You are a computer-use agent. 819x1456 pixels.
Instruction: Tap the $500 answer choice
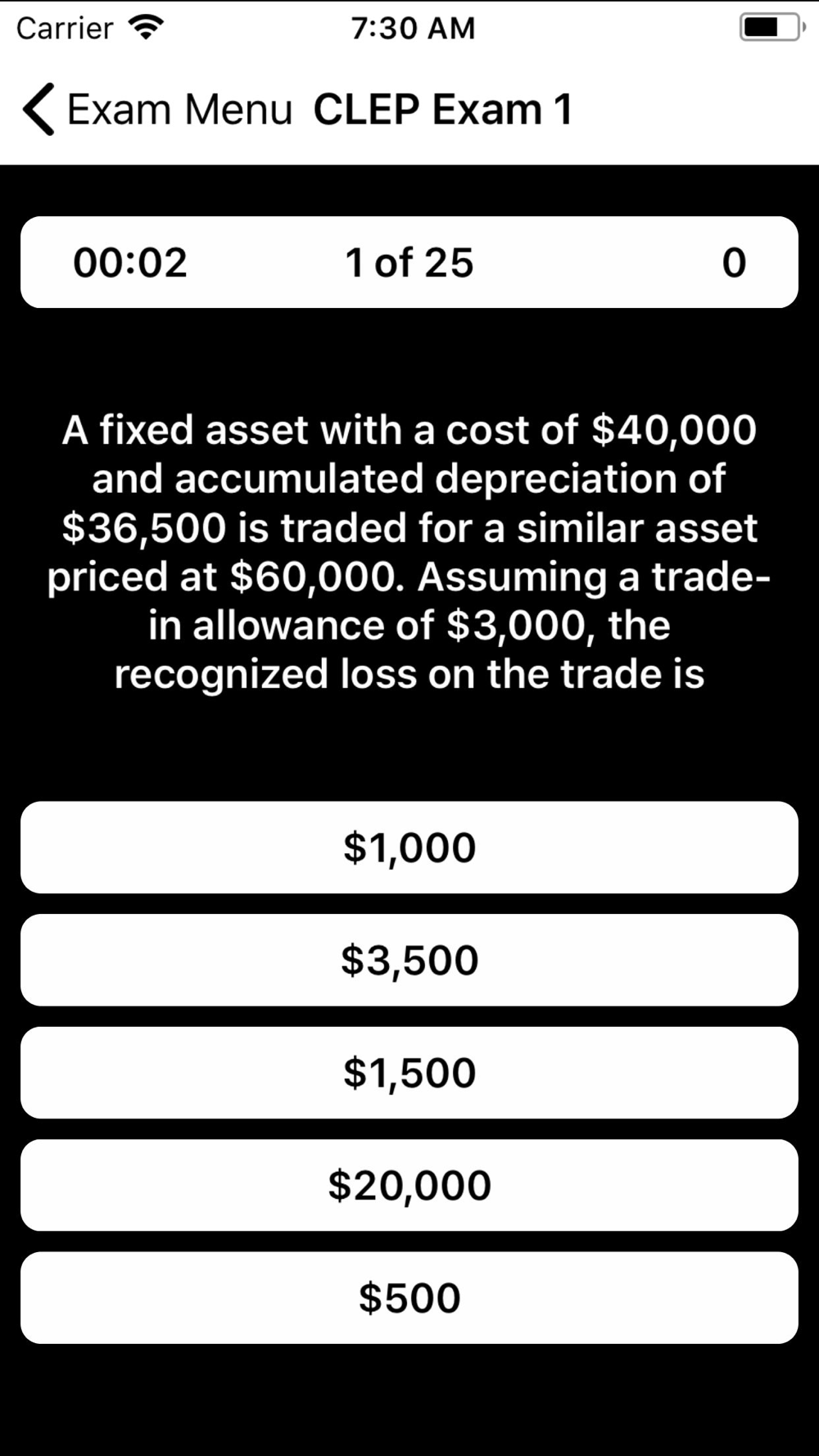(x=409, y=1297)
